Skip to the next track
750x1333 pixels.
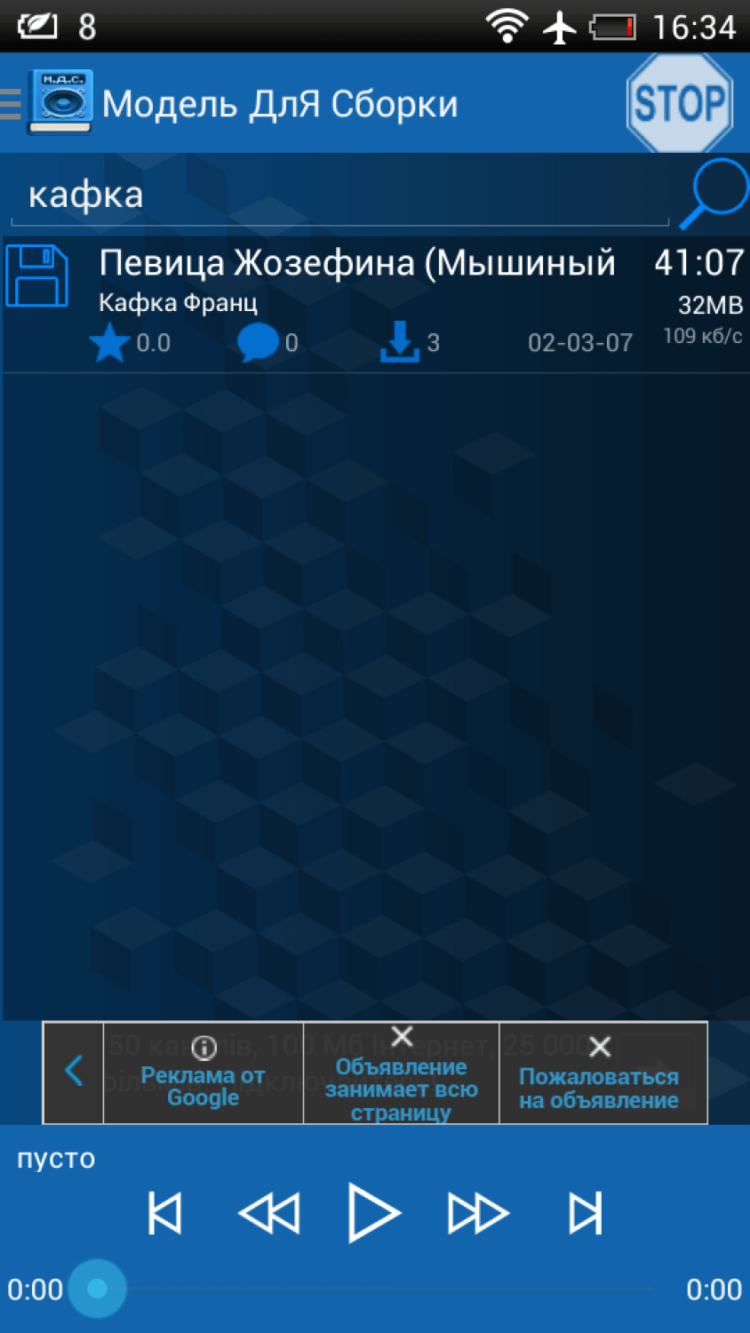[x=585, y=1213]
